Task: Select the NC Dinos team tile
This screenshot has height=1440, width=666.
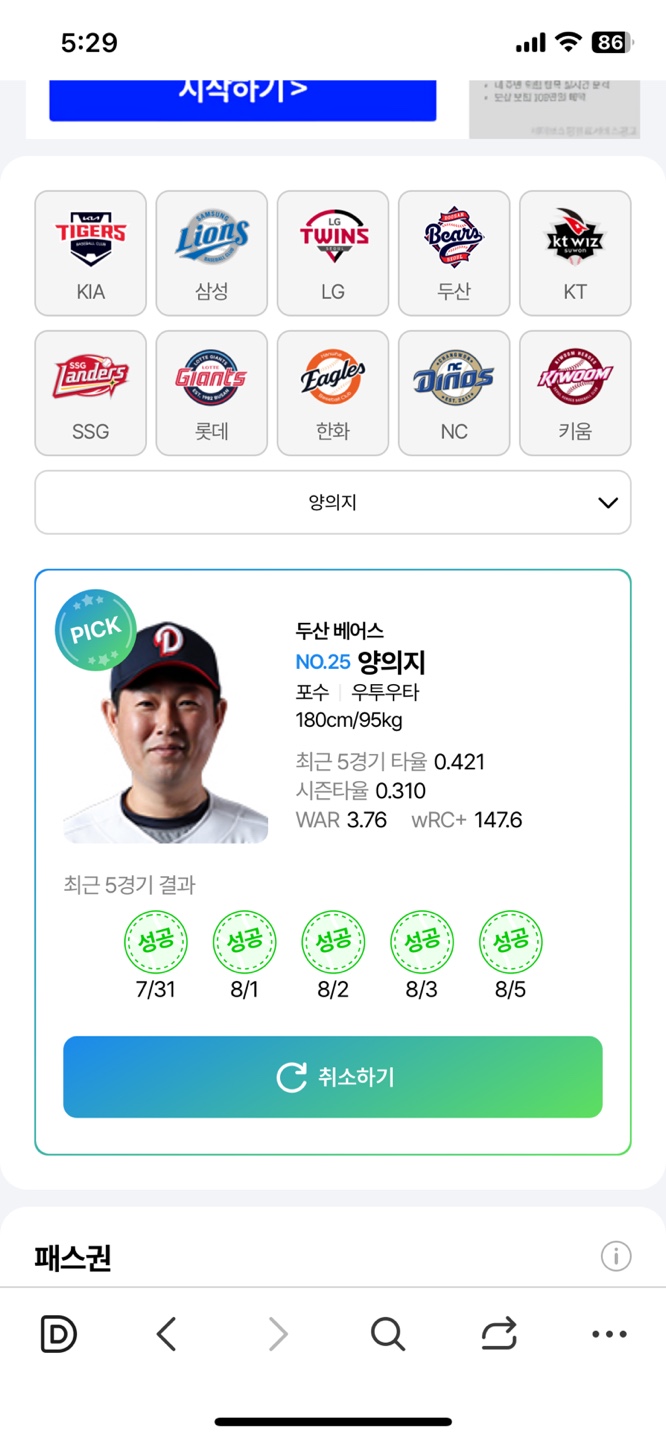Action: (454, 393)
